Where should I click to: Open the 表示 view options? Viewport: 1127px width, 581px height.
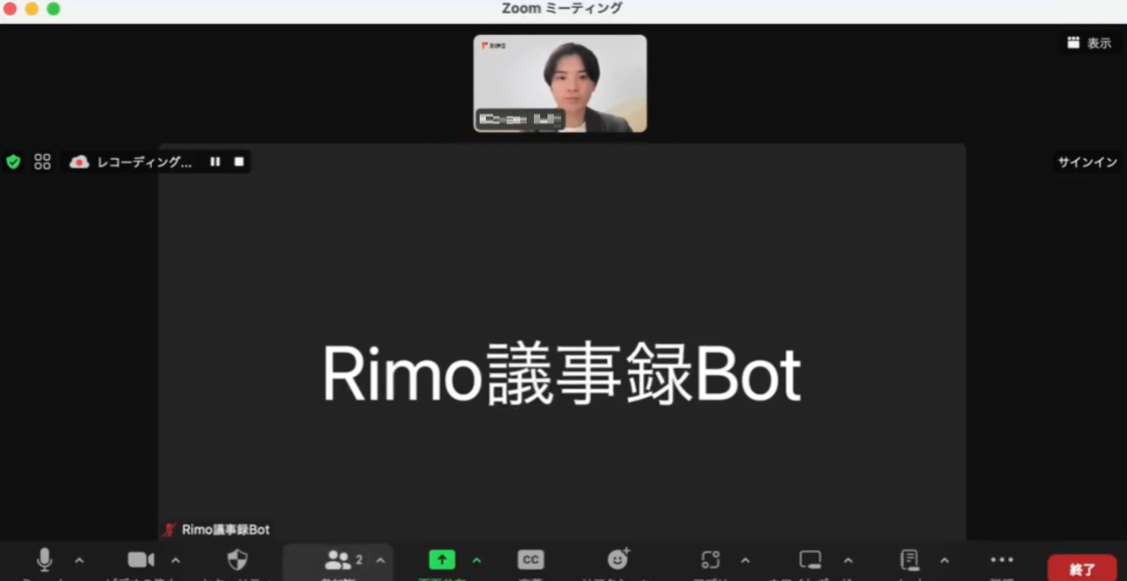pos(1089,43)
